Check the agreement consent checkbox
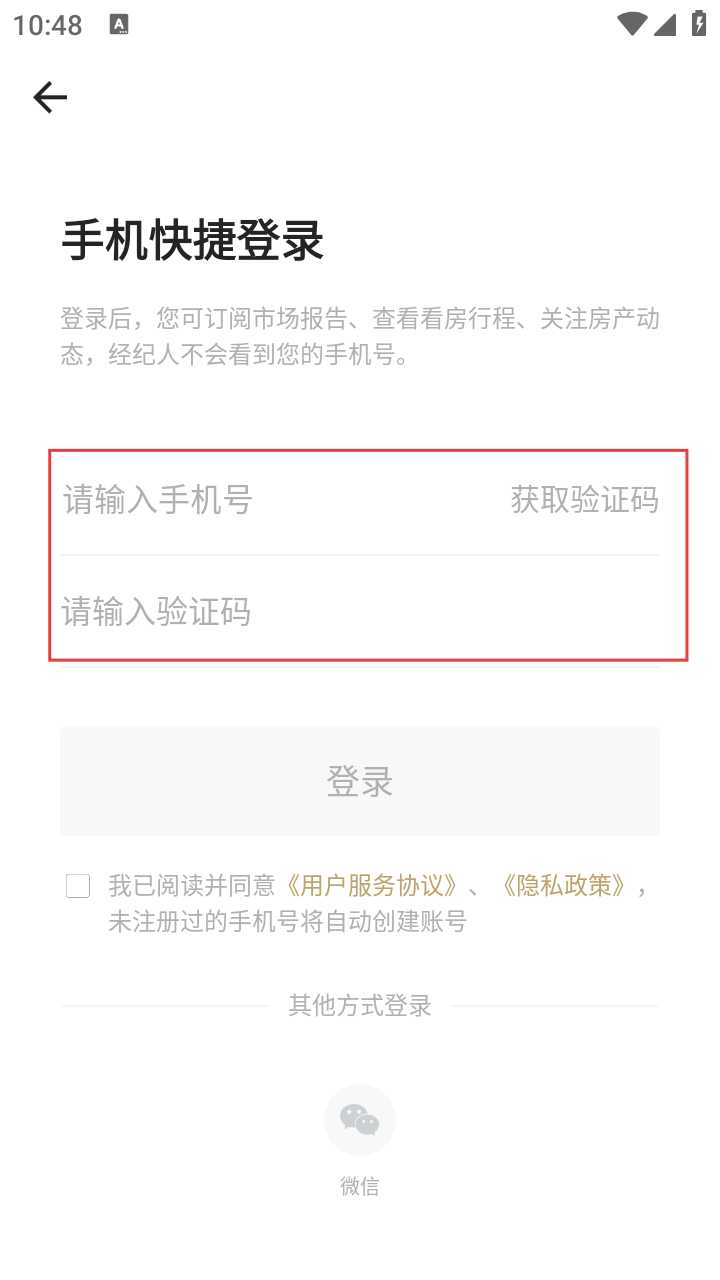Screen dimensions: 720x1280 pyautogui.click(x=78, y=886)
